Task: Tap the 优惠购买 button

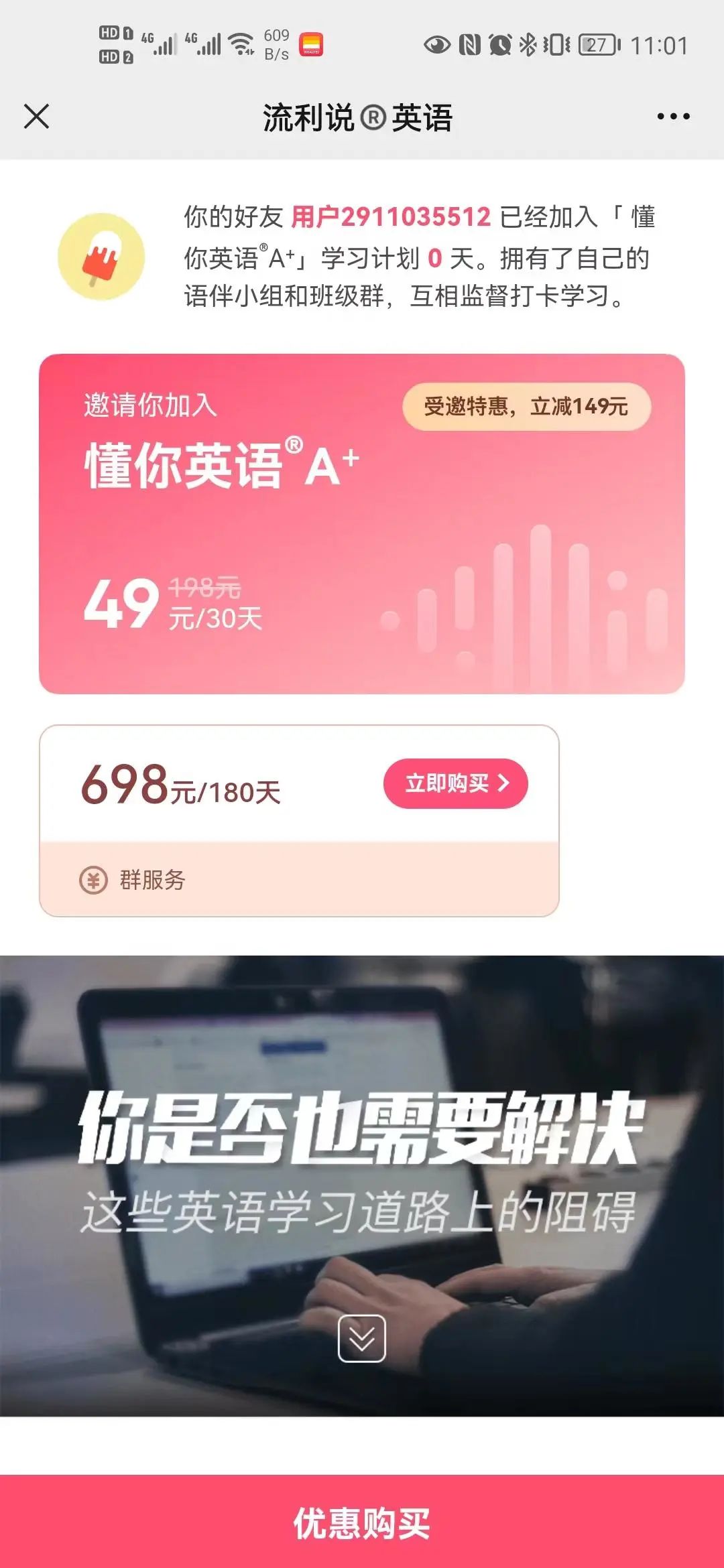Action: [x=362, y=1523]
